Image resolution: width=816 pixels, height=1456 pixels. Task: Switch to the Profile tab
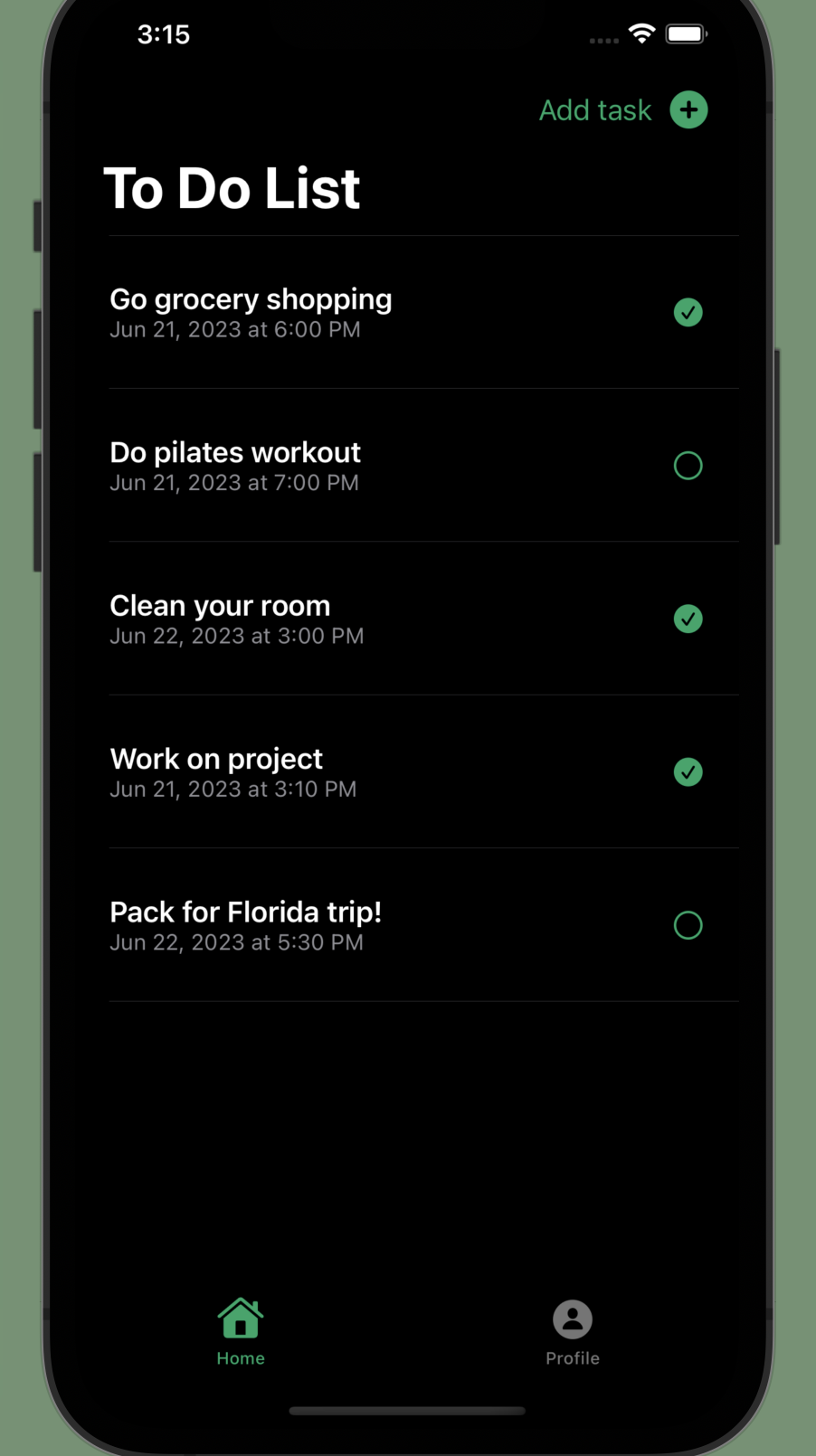tap(572, 1329)
